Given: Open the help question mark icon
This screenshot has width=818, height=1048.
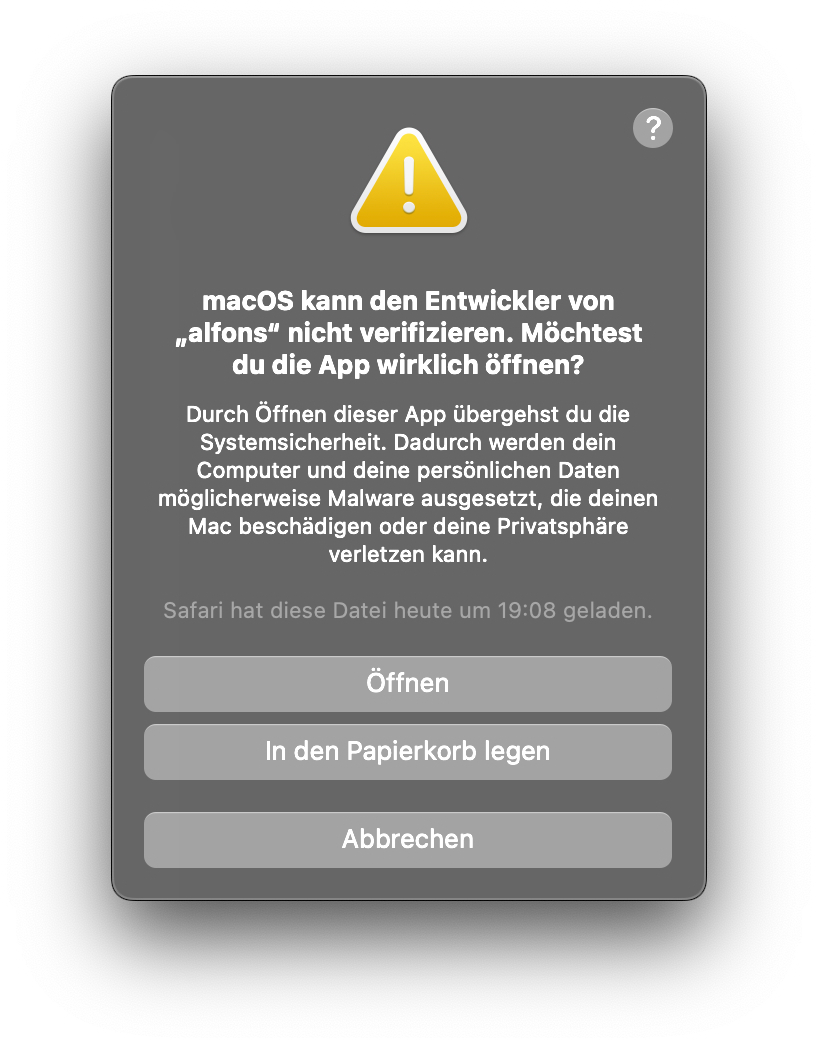Looking at the screenshot, I should click(653, 128).
